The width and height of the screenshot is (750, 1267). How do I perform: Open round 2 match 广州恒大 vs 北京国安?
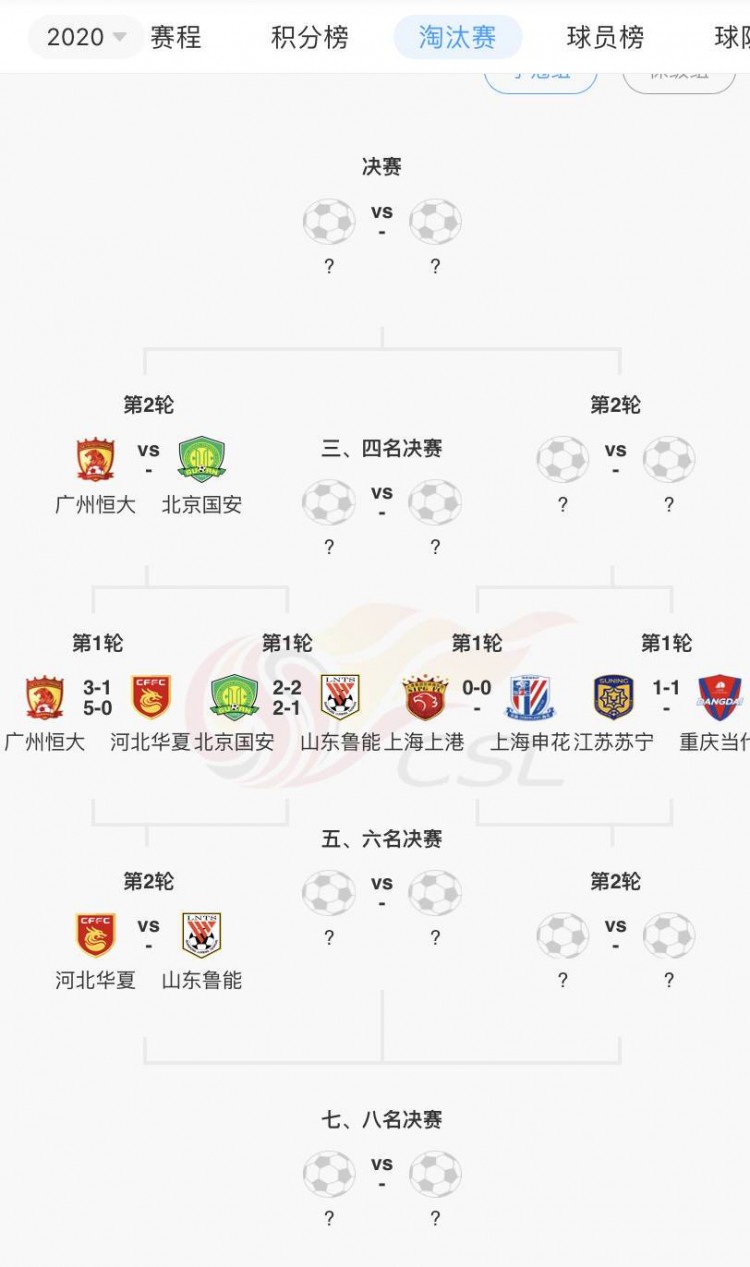(x=148, y=462)
